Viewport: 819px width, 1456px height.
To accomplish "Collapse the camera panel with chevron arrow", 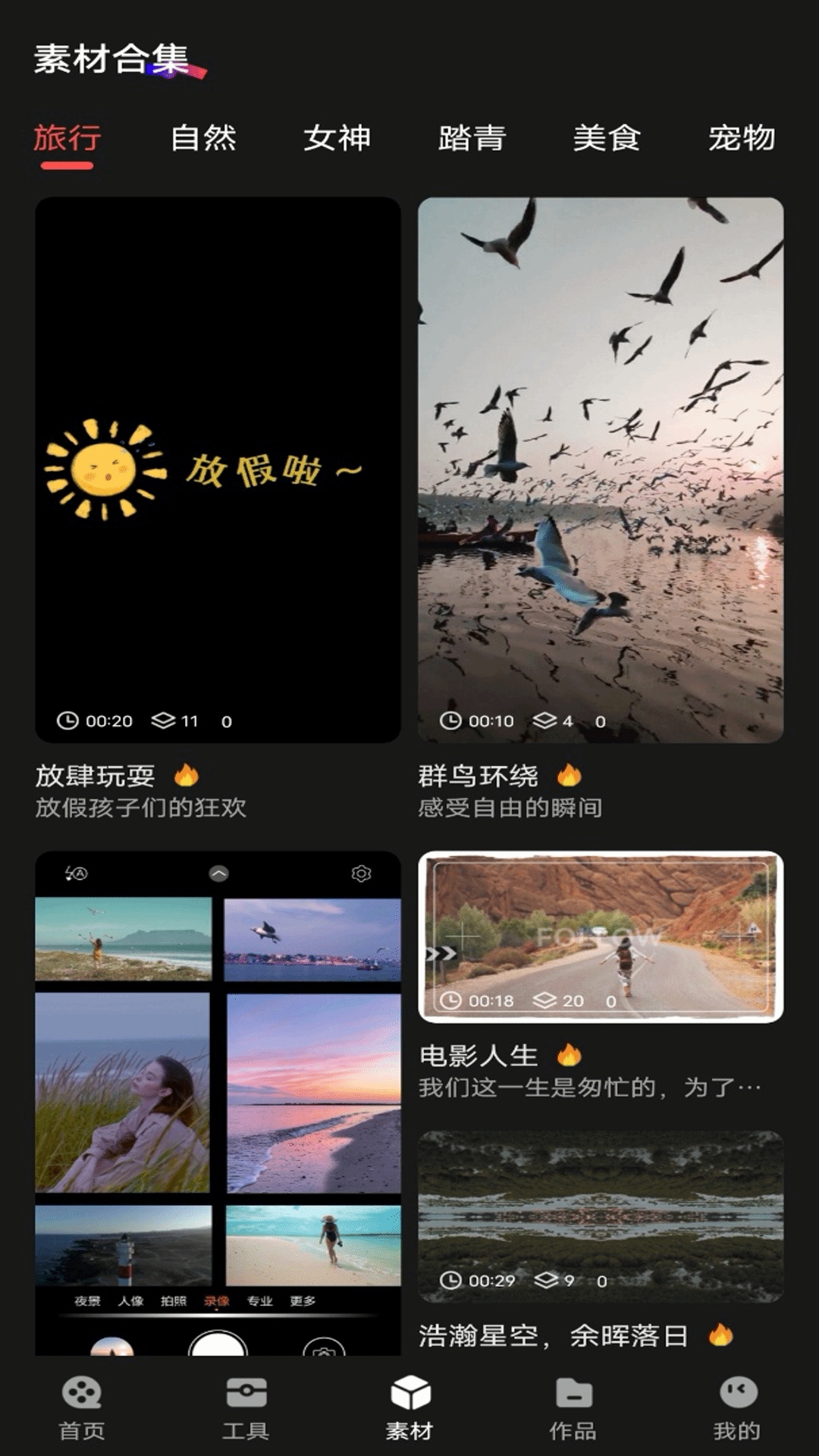I will [218, 872].
